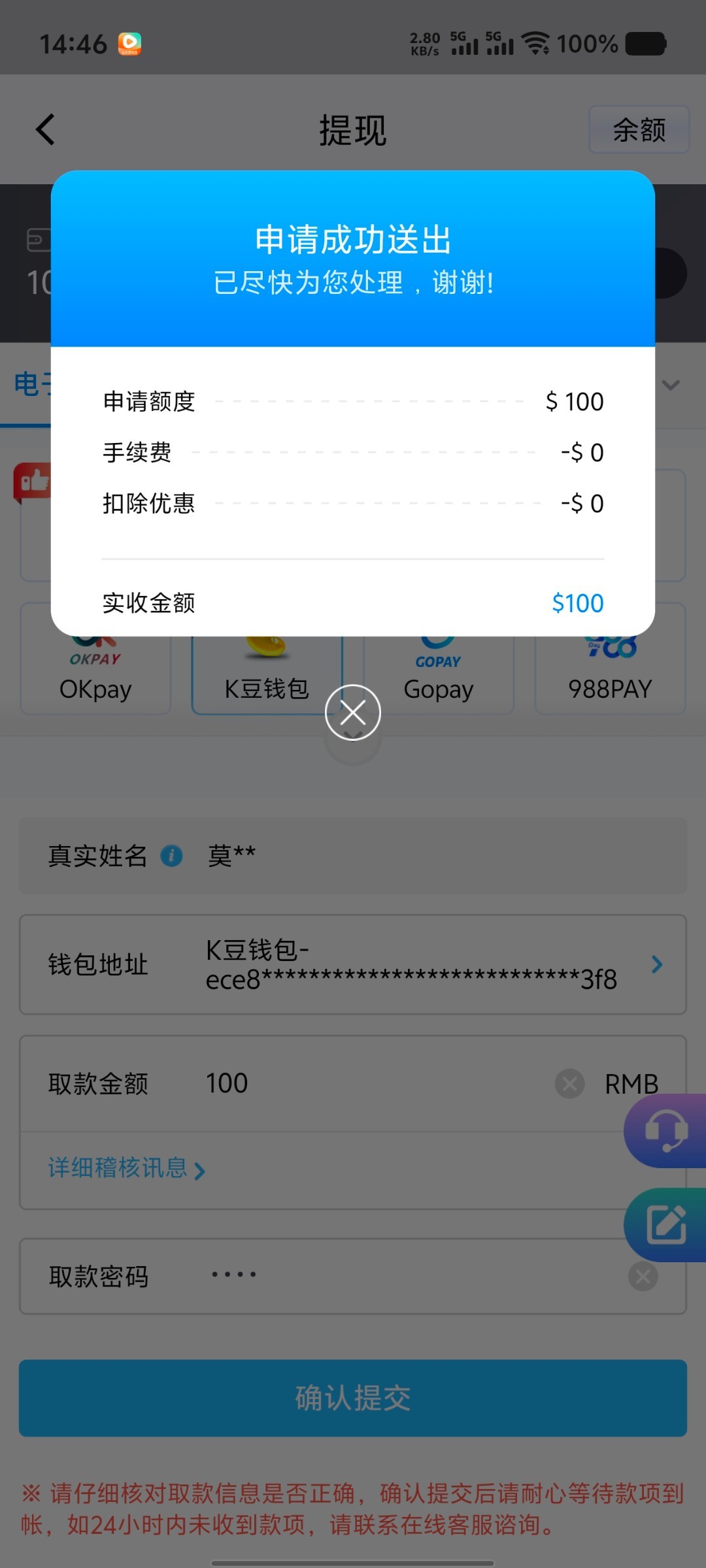Clear the 取款密码 password entry

[643, 1276]
